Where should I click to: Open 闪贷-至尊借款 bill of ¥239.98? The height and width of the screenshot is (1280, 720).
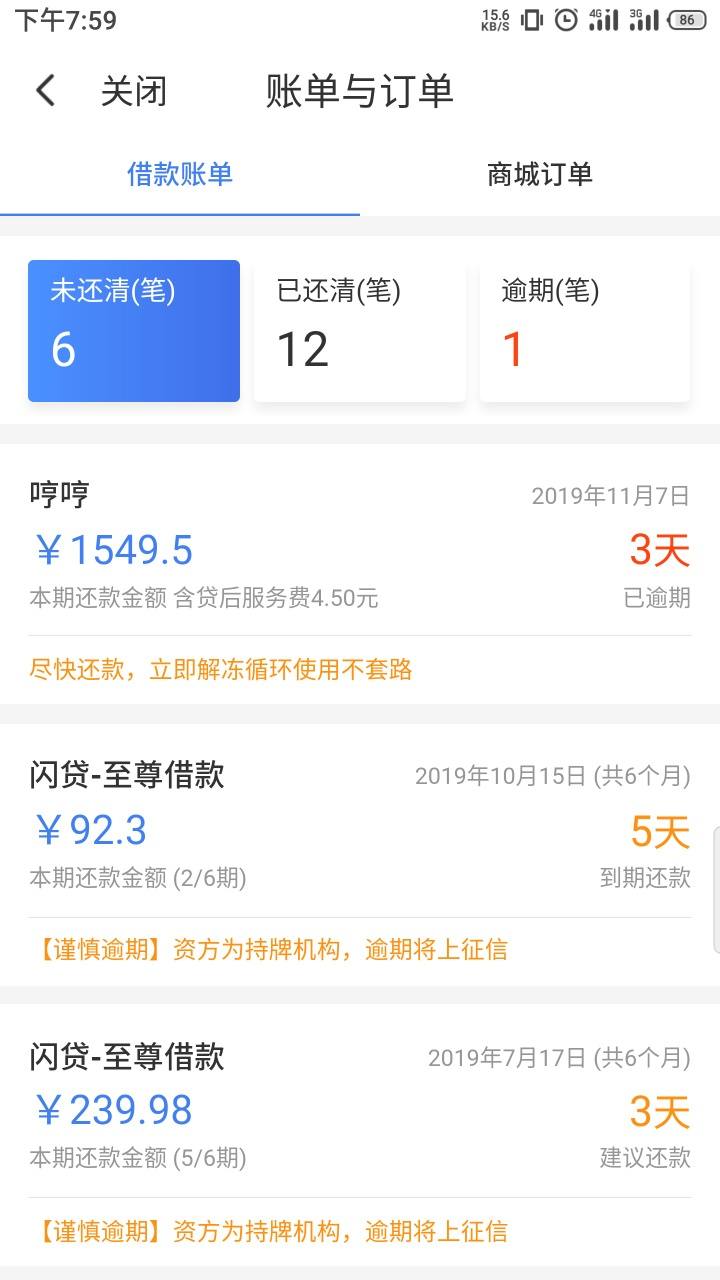pyautogui.click(x=360, y=1136)
